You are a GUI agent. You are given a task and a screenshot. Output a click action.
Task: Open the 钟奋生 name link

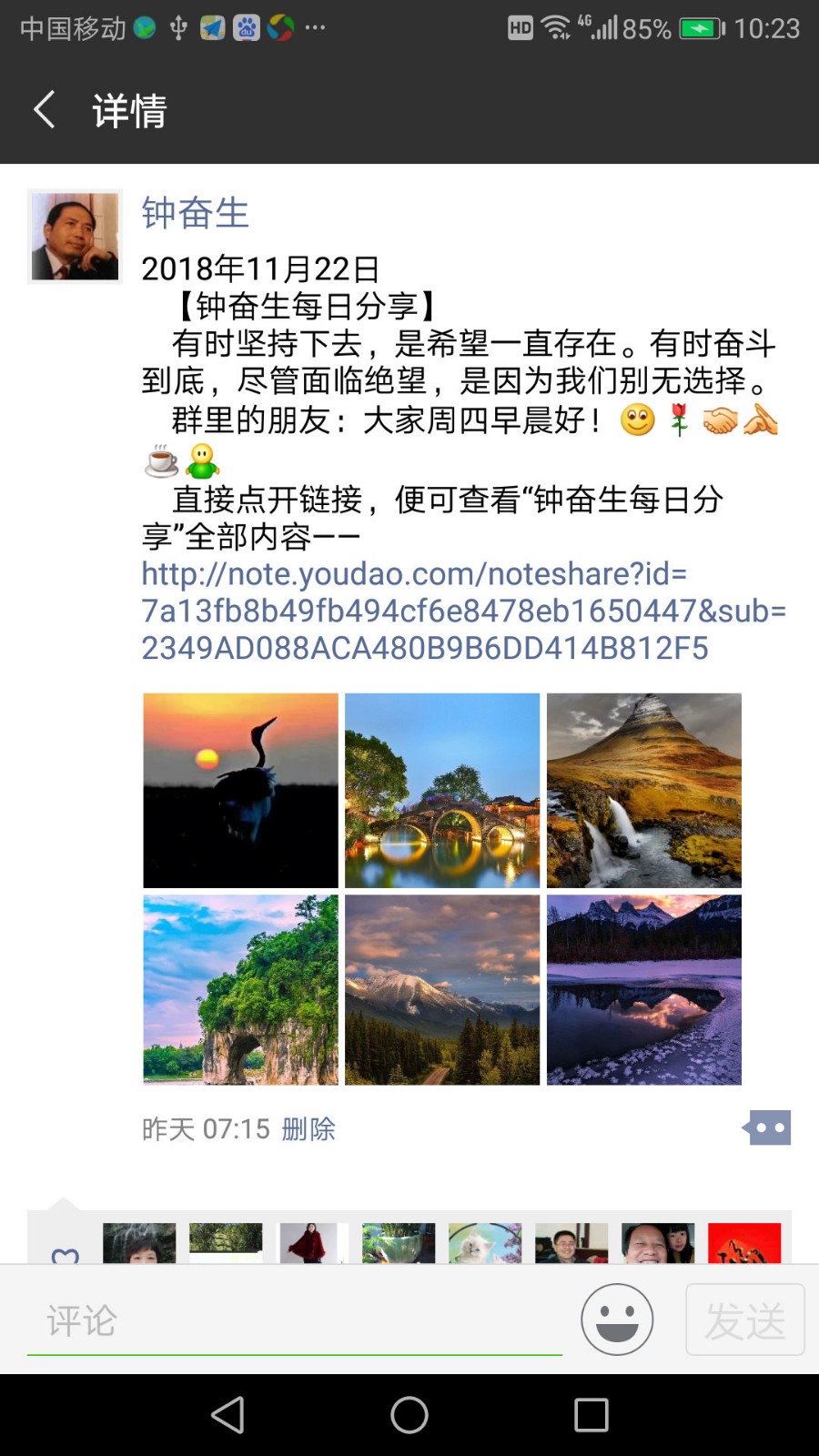[195, 213]
